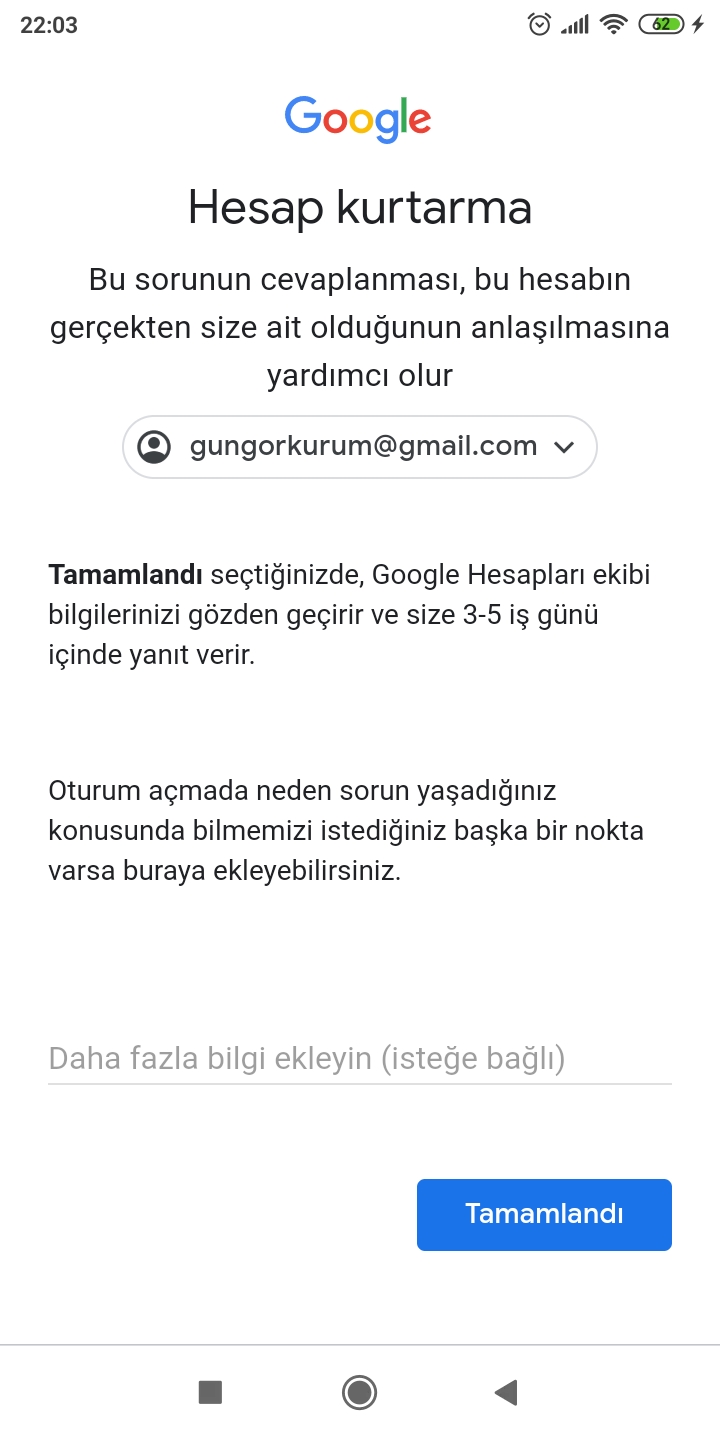Go to the home screen

tap(359, 1392)
